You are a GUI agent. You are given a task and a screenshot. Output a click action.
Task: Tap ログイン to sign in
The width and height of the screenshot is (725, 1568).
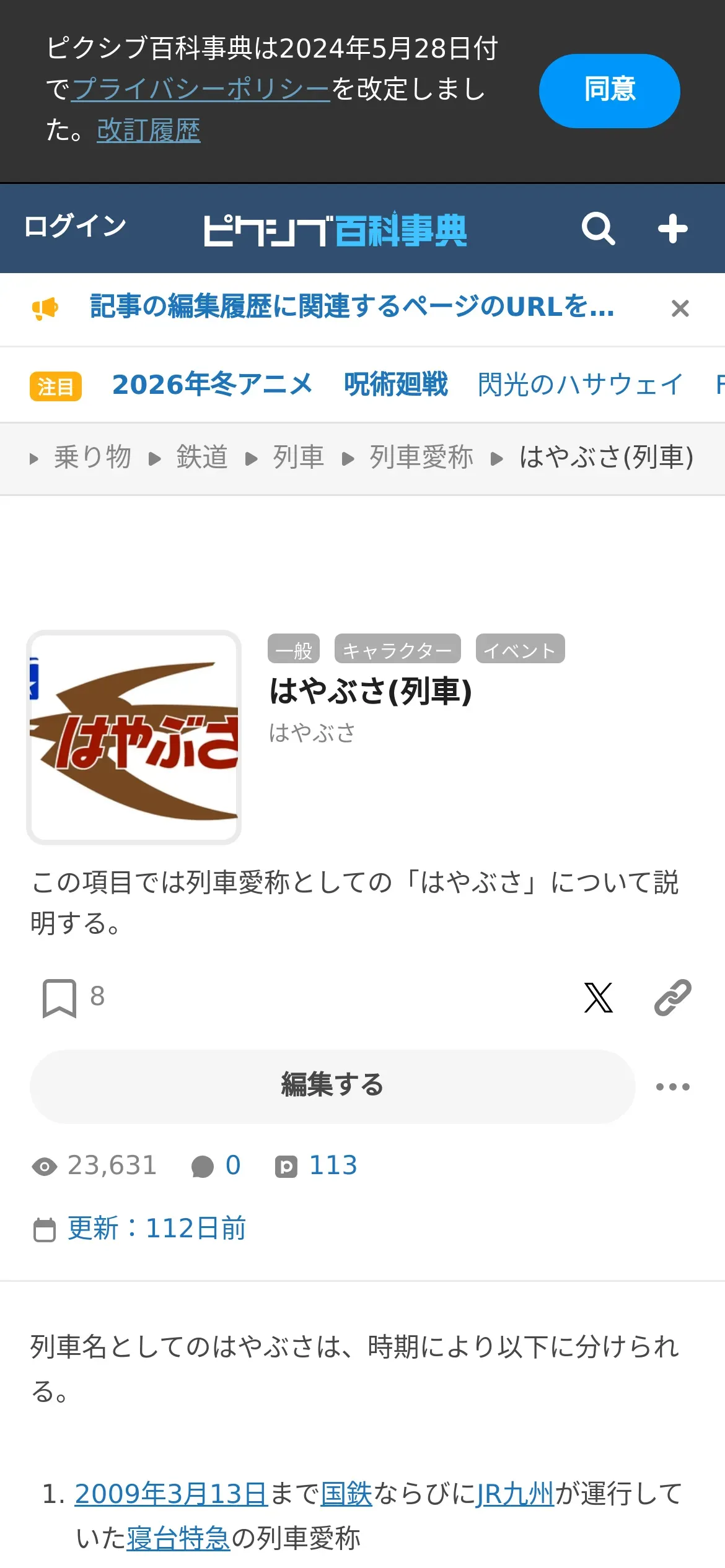click(75, 226)
